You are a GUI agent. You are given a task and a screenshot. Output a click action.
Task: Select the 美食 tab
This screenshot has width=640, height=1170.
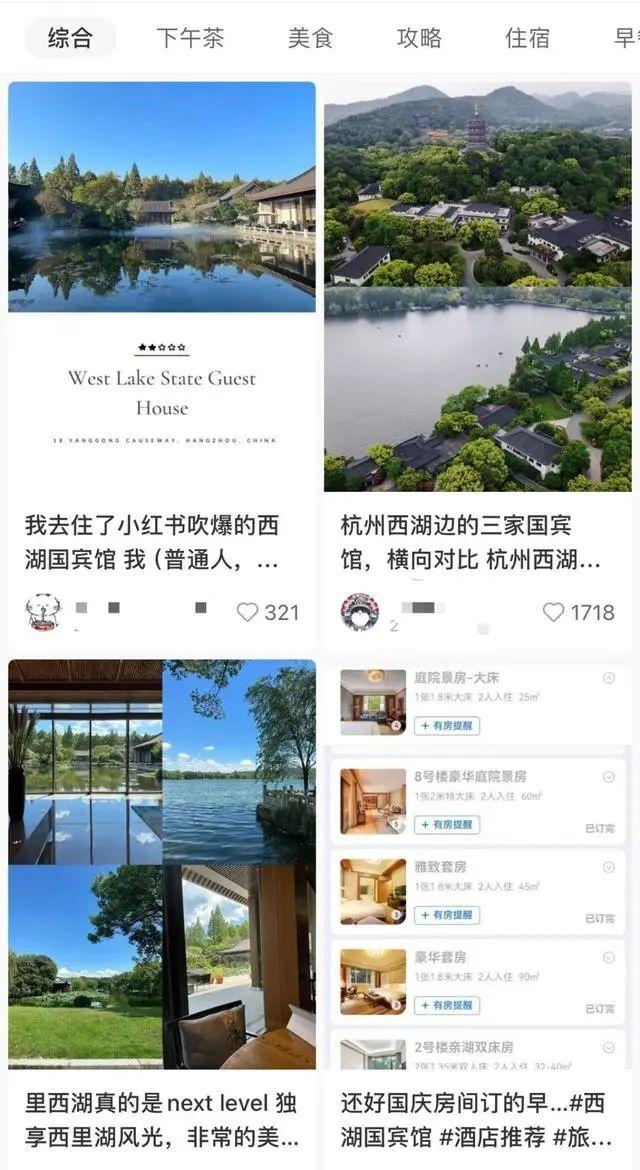(311, 38)
